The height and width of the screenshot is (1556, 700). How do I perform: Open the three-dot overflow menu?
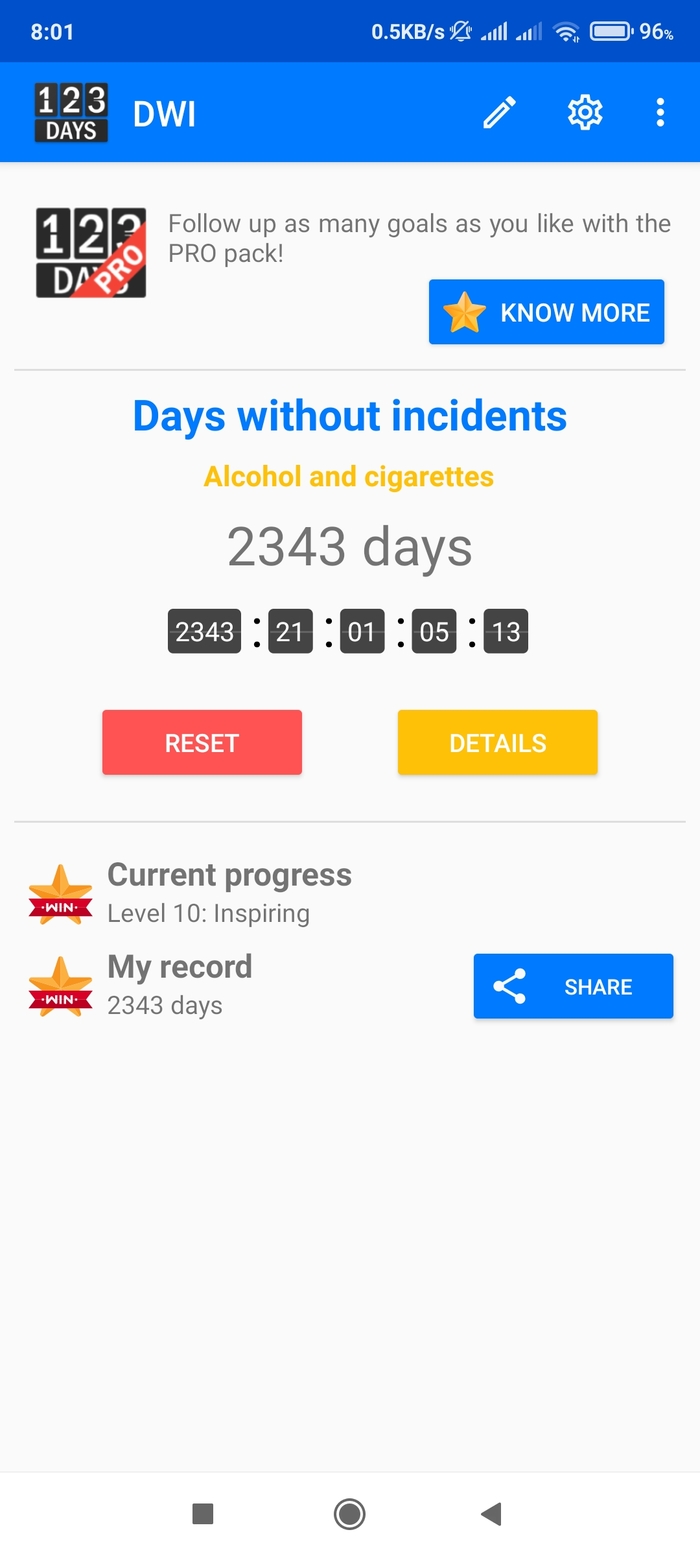660,113
